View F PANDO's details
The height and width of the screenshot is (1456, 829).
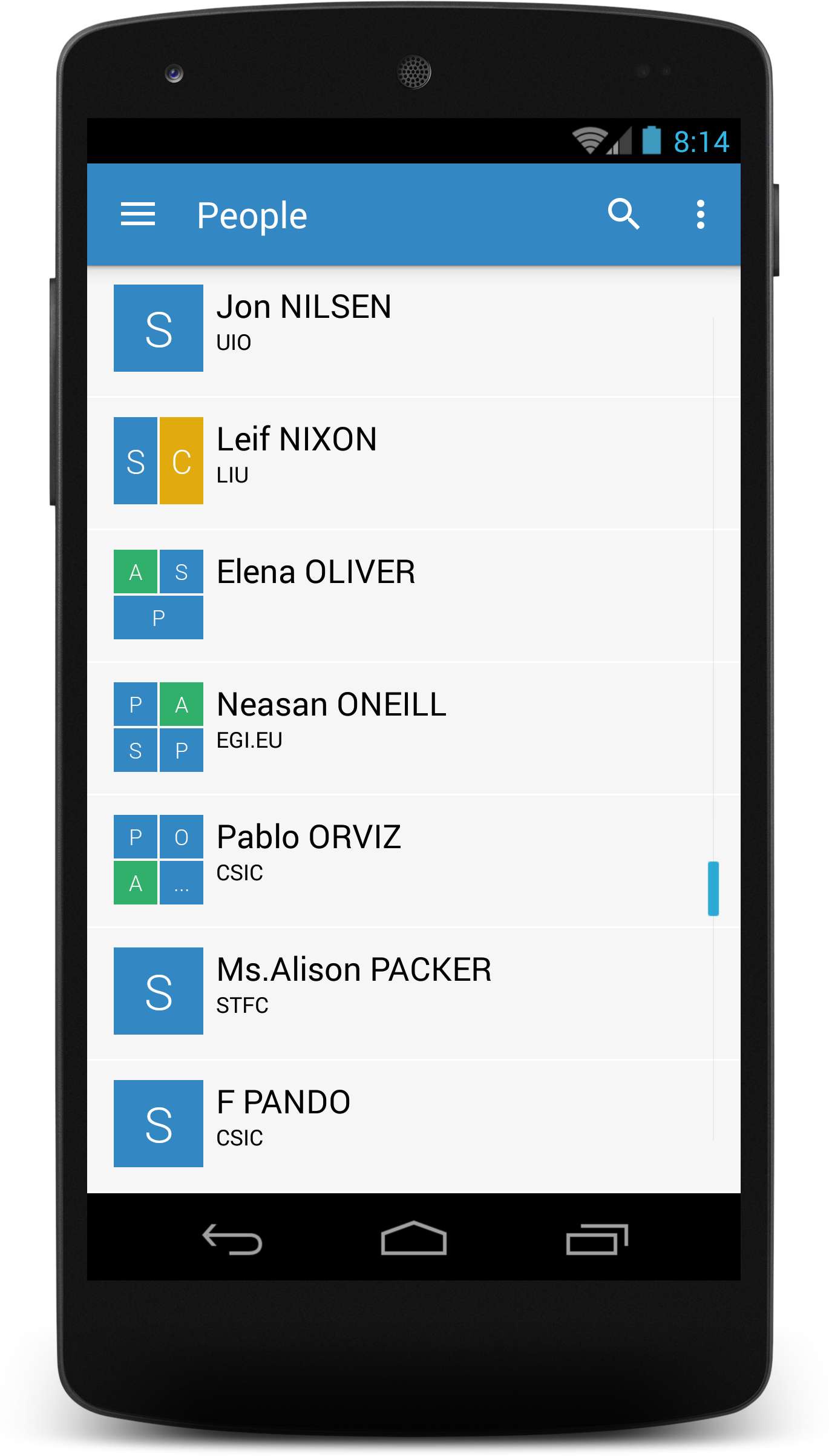414,1126
